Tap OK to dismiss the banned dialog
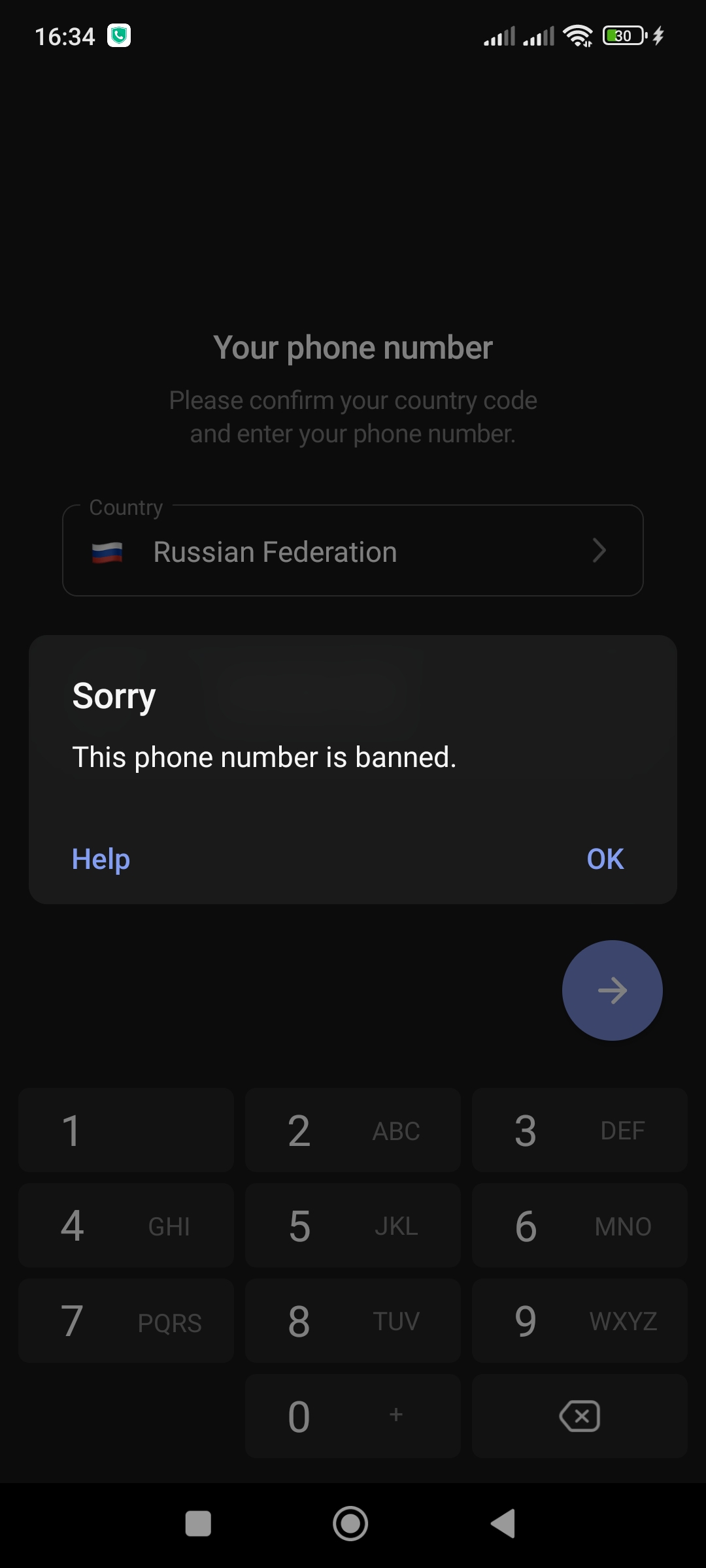 [605, 859]
